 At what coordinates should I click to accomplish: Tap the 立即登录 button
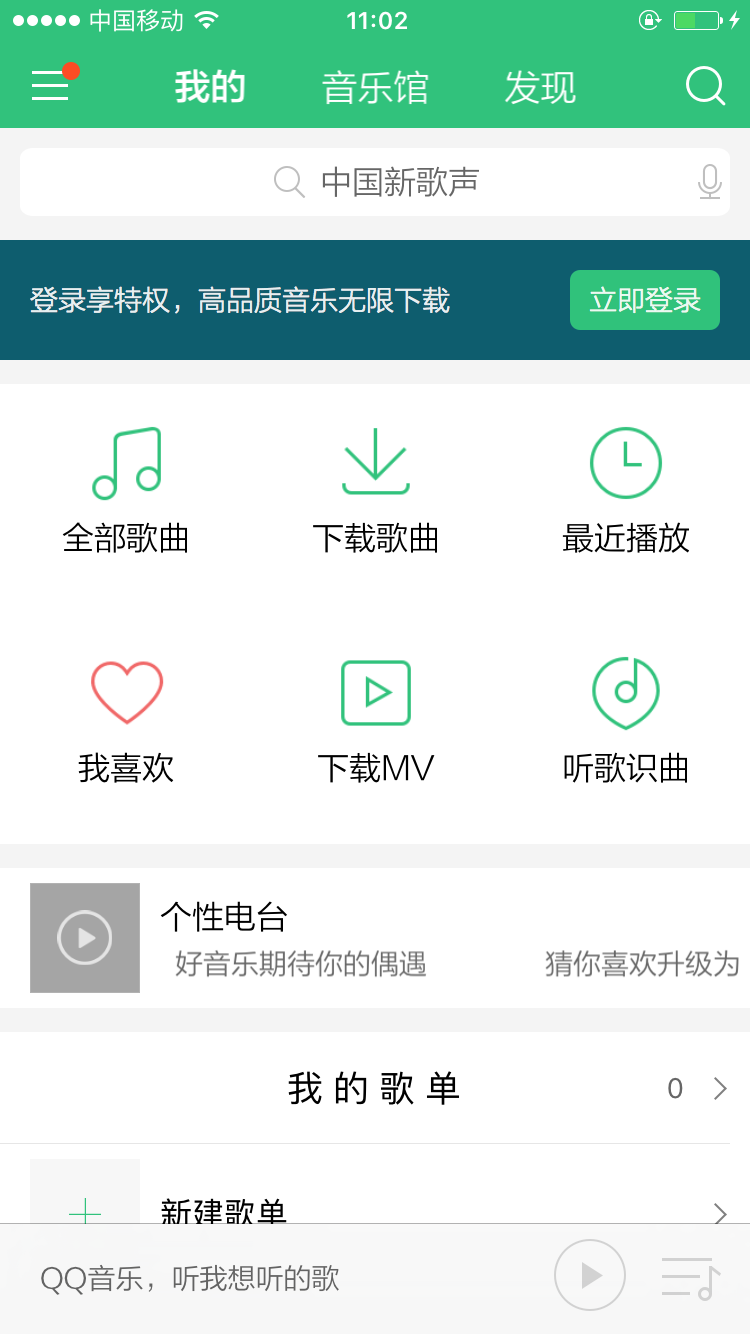[644, 300]
